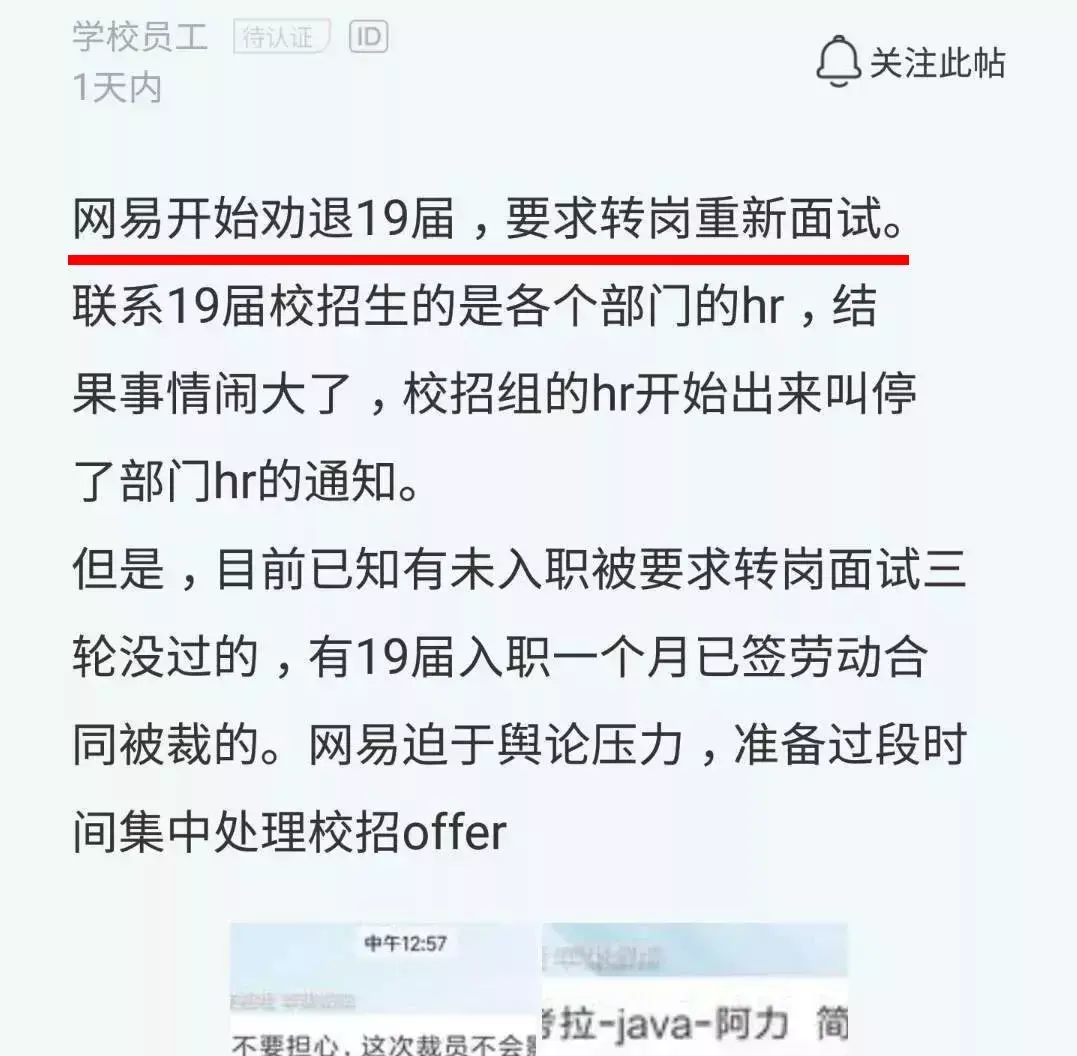
Task: Open the attached image mentioning java-阿力
Action: click(695, 990)
